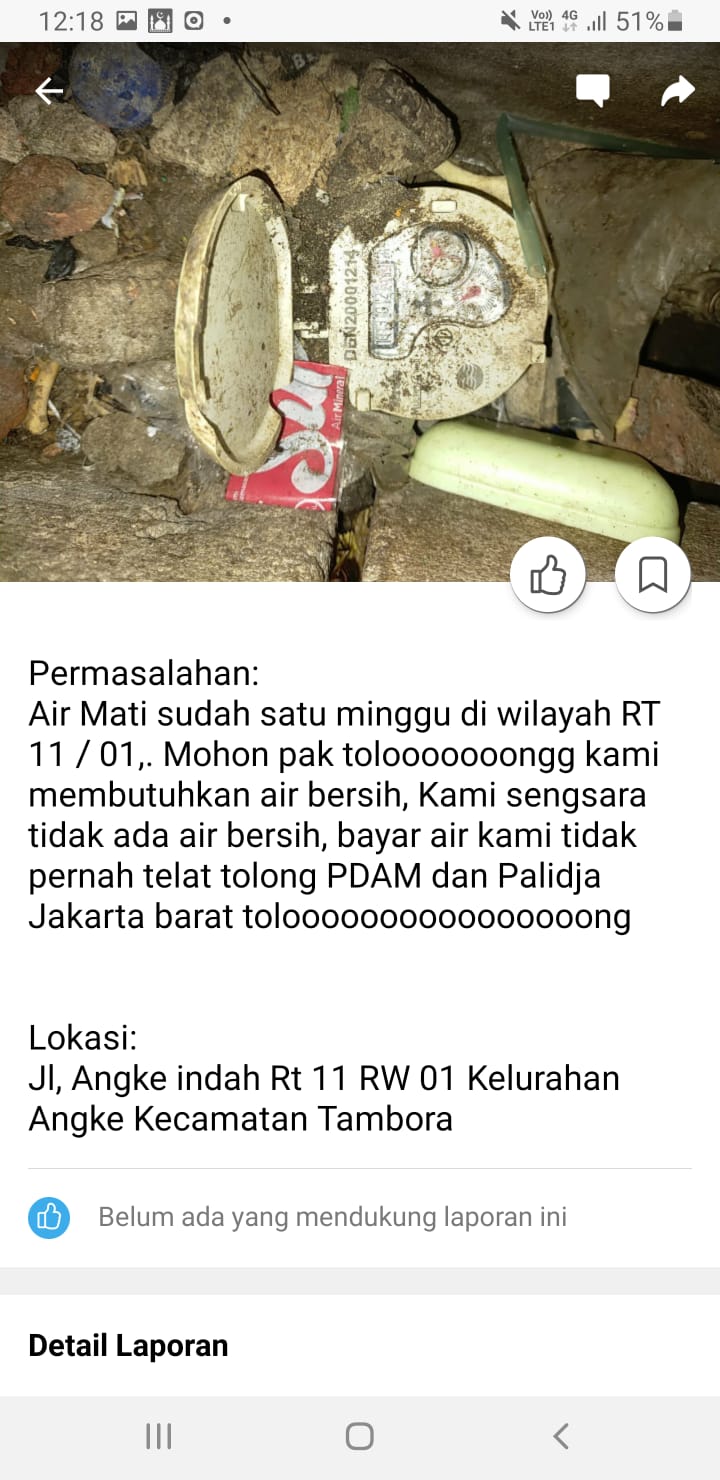
Task: Tap the system back button
Action: 561,1437
